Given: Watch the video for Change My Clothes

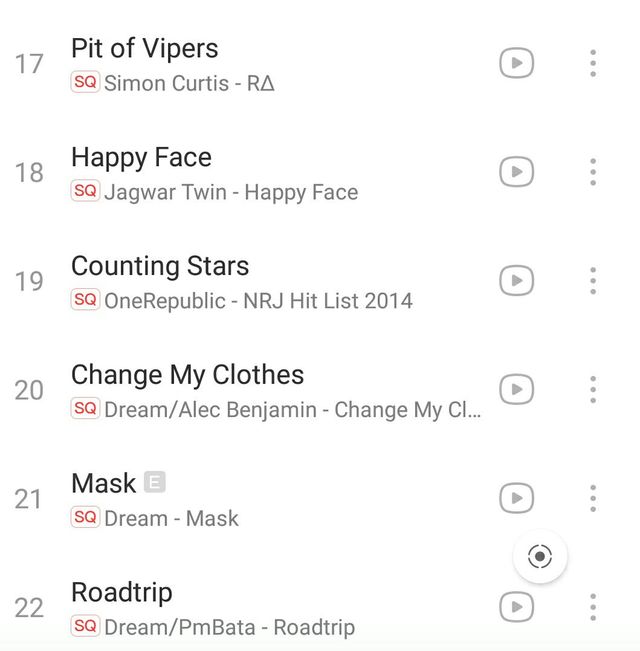Looking at the screenshot, I should point(516,389).
